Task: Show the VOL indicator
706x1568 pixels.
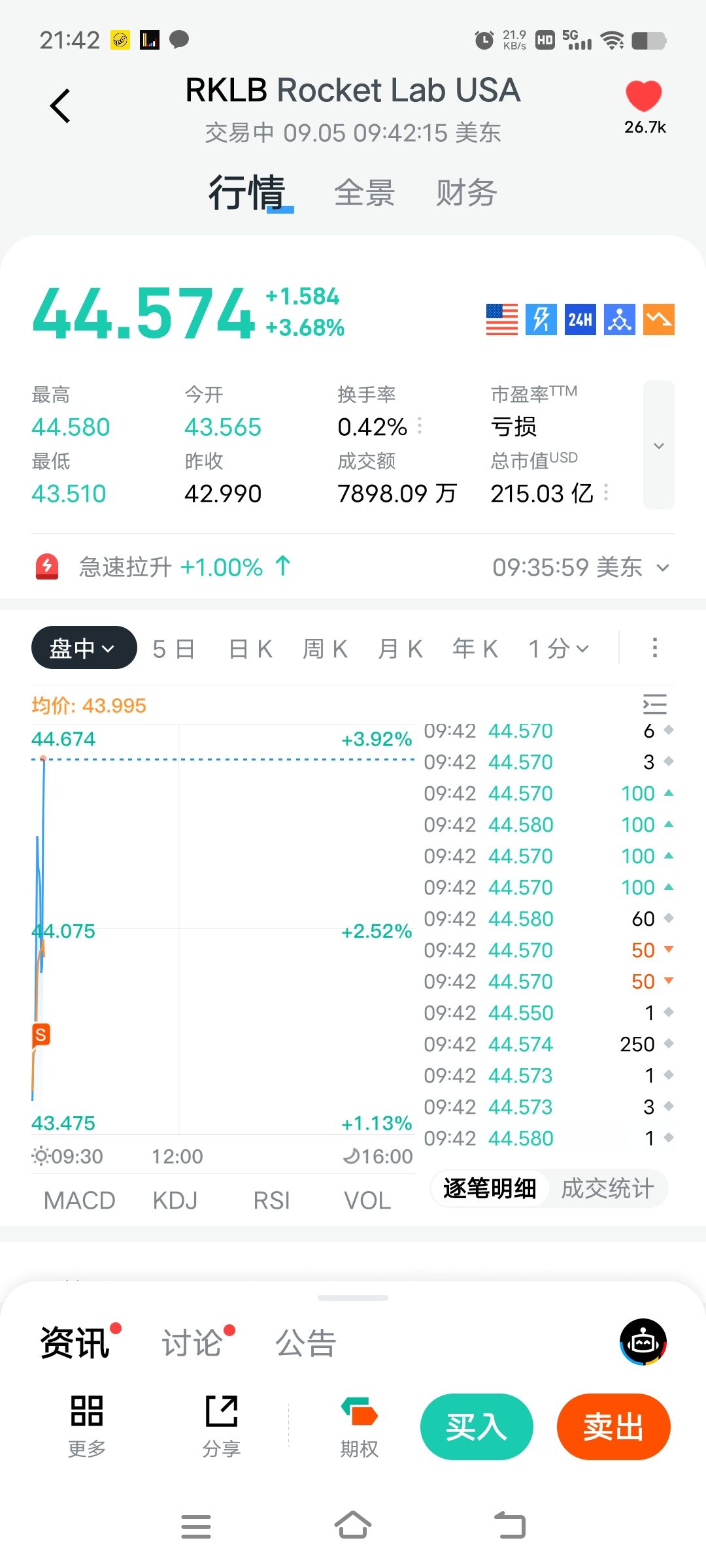Action: click(x=367, y=1201)
